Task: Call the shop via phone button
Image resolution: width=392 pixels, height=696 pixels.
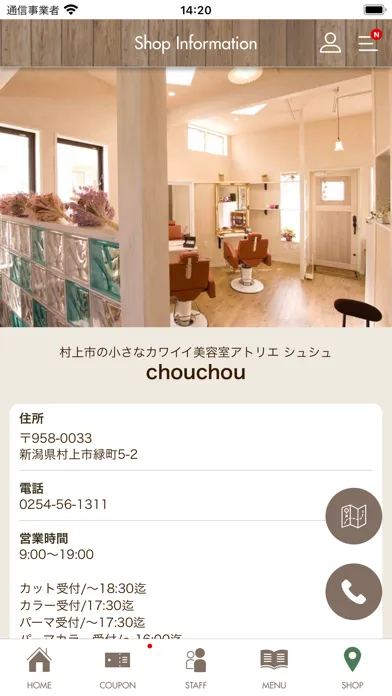Action: coord(353,592)
